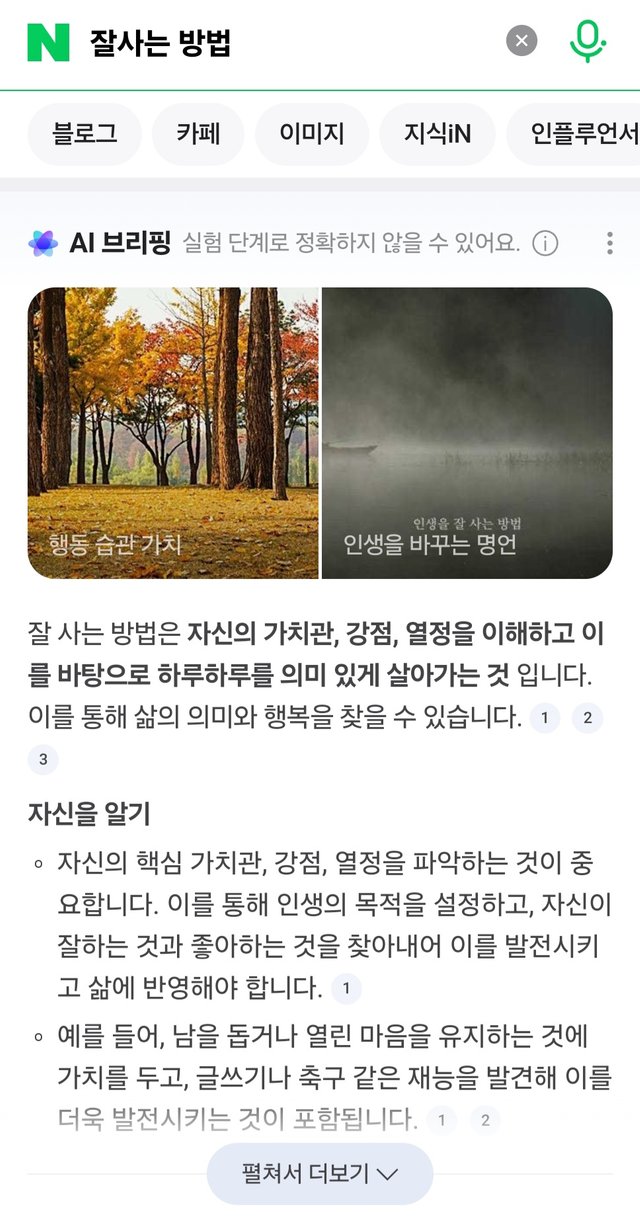Open the AI 브리핑 overflow menu
The image size is (640, 1224).
(x=609, y=243)
